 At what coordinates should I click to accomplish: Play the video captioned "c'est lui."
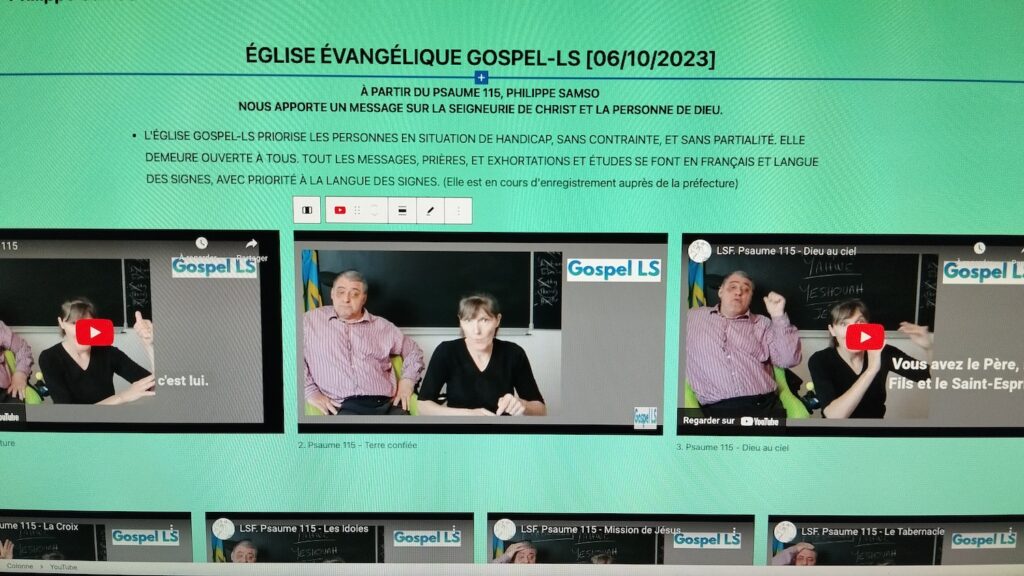[94, 333]
